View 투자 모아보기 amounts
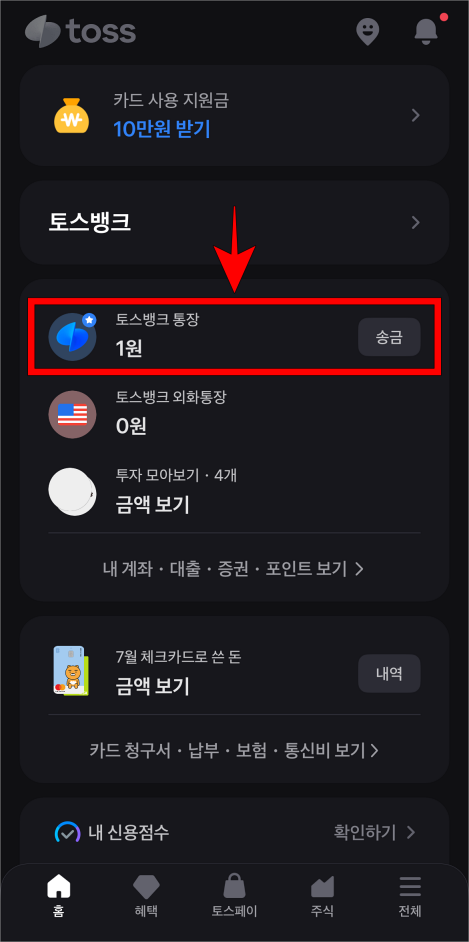Viewport: 469px width, 942px height. [235, 492]
